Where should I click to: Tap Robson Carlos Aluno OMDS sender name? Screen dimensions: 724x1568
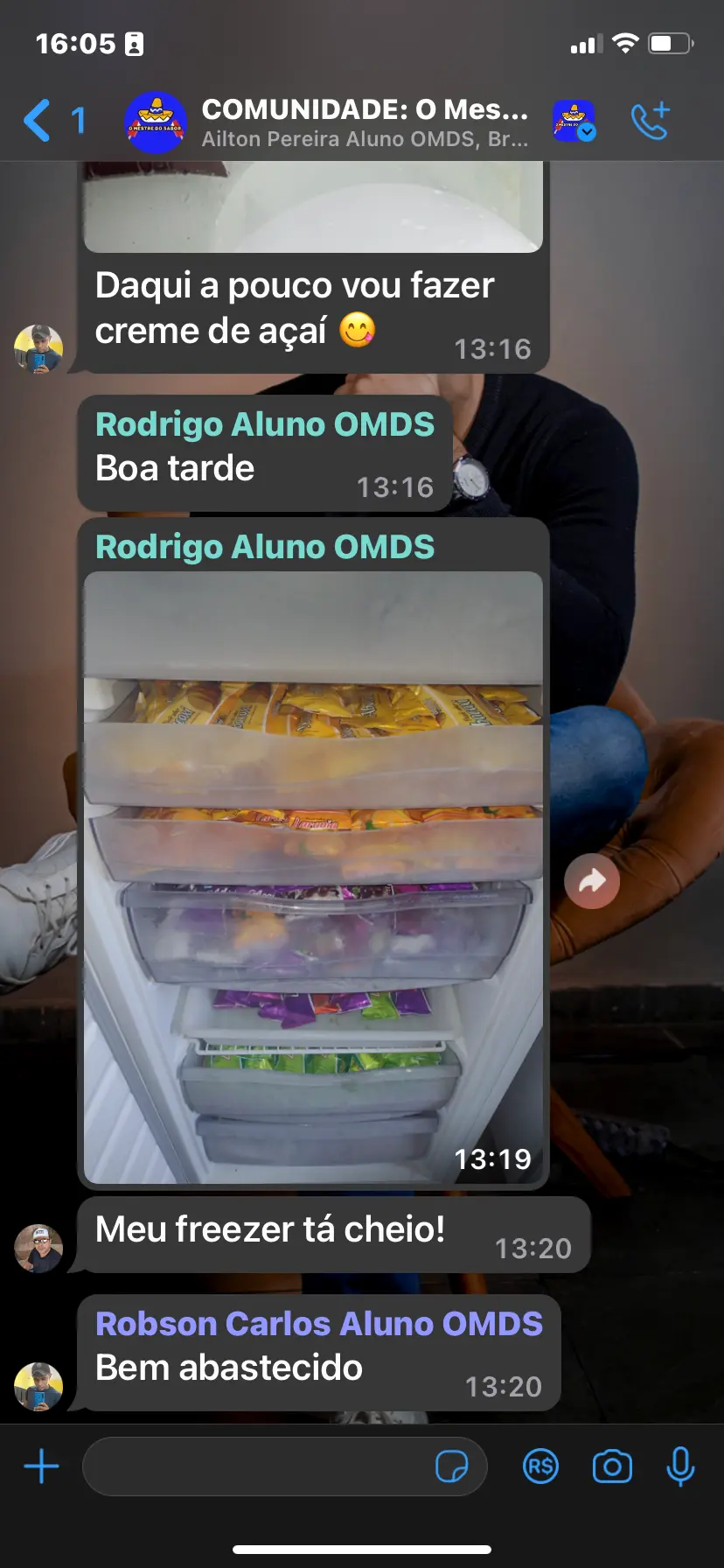pyautogui.click(x=319, y=1324)
